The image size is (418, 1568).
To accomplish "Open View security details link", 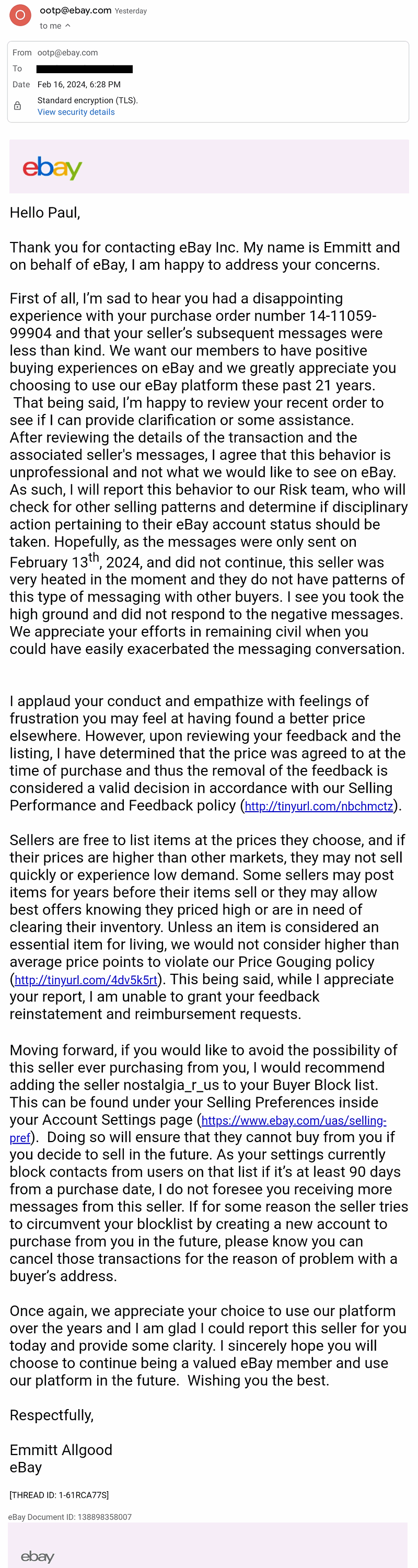I will click(x=76, y=112).
